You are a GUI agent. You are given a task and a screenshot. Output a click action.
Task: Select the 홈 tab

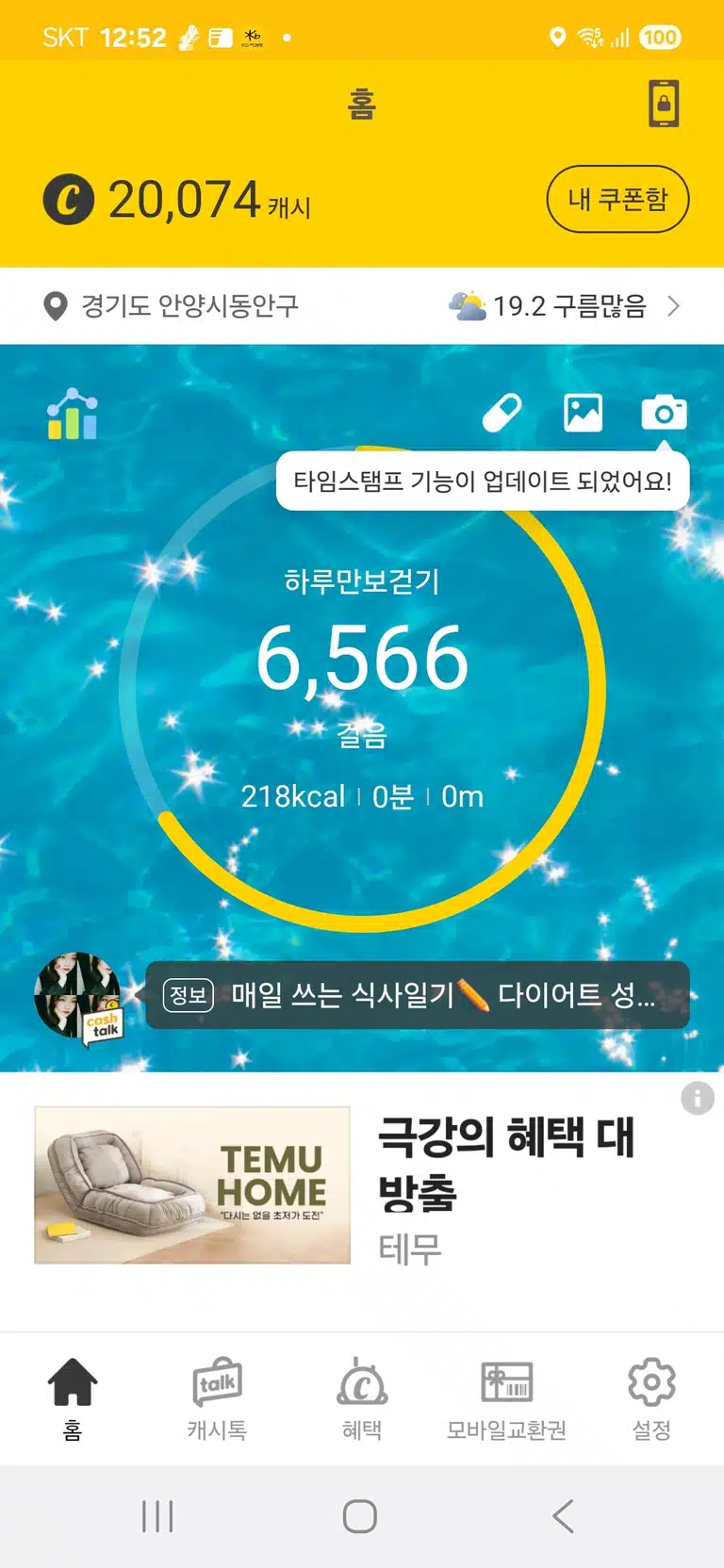coord(73,1399)
